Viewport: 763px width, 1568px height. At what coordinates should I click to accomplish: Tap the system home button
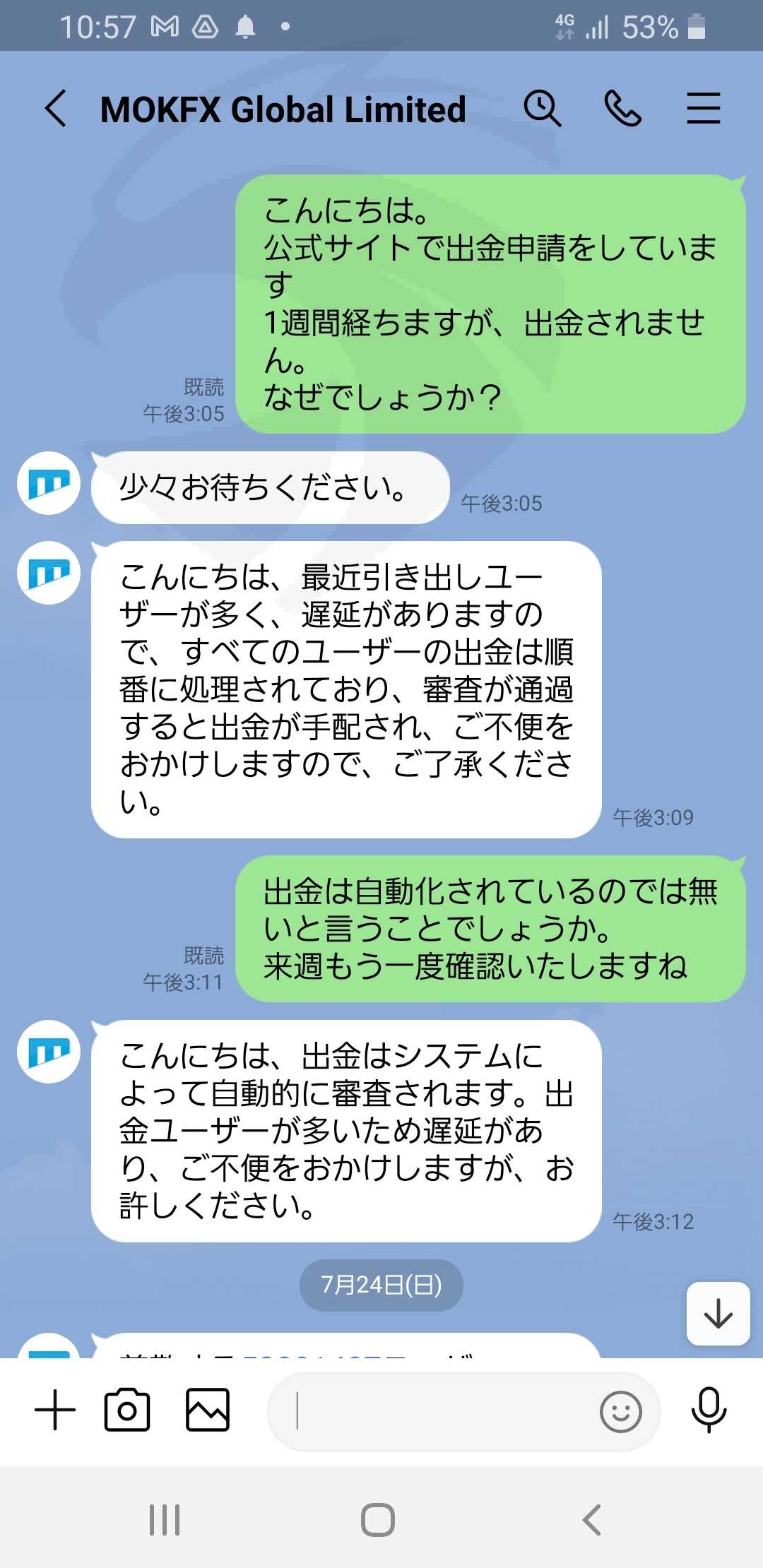click(x=378, y=1520)
